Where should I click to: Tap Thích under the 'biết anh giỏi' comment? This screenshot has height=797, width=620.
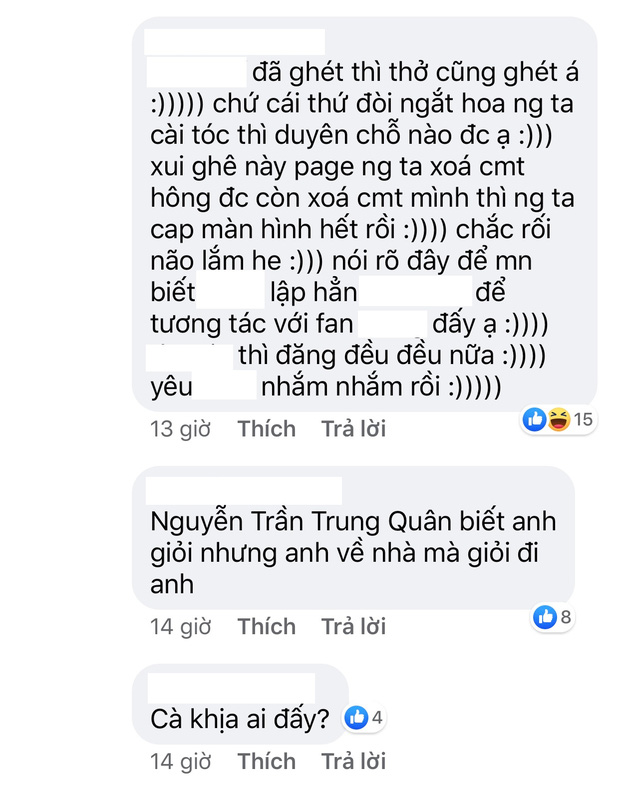pos(266,627)
